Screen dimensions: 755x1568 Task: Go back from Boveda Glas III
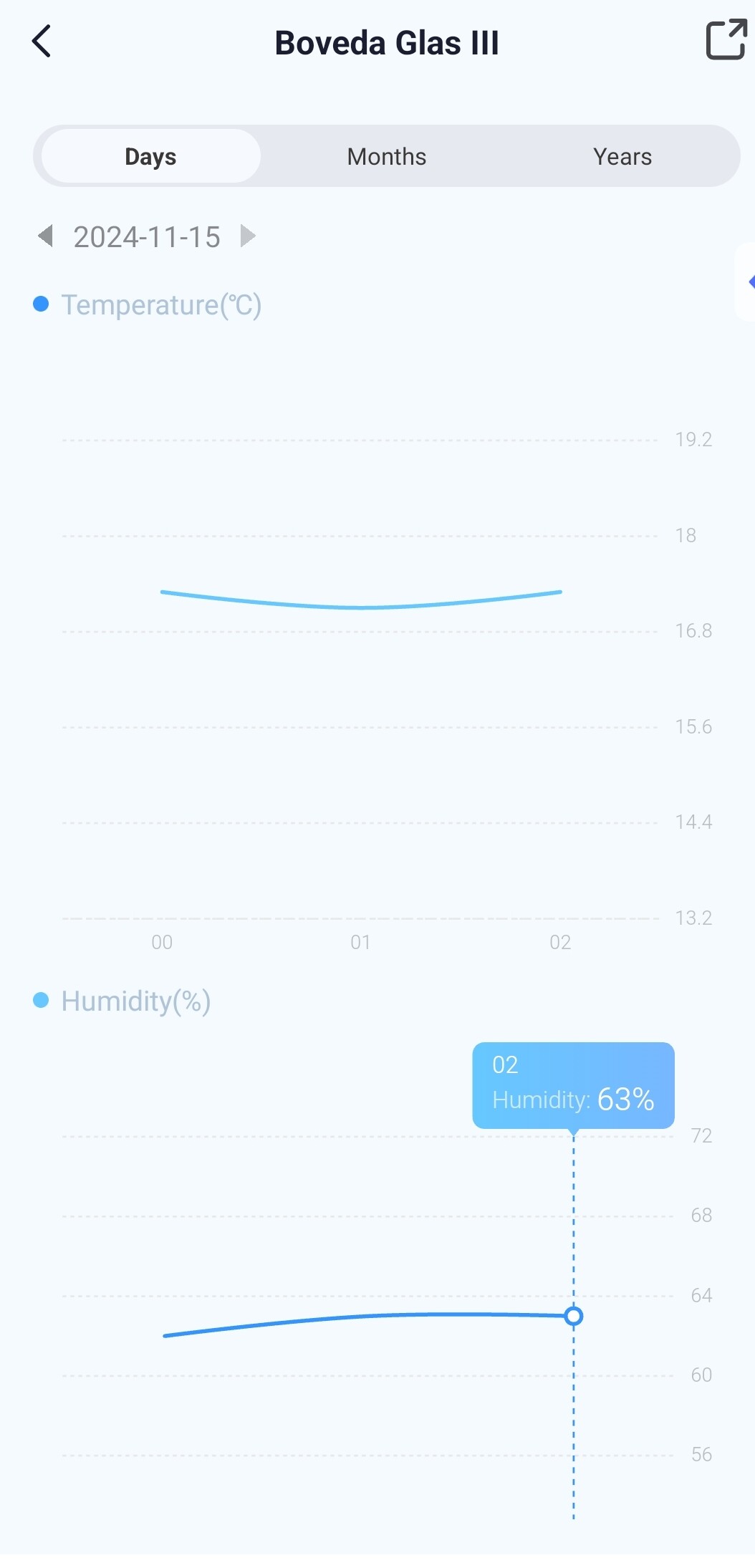coord(42,42)
